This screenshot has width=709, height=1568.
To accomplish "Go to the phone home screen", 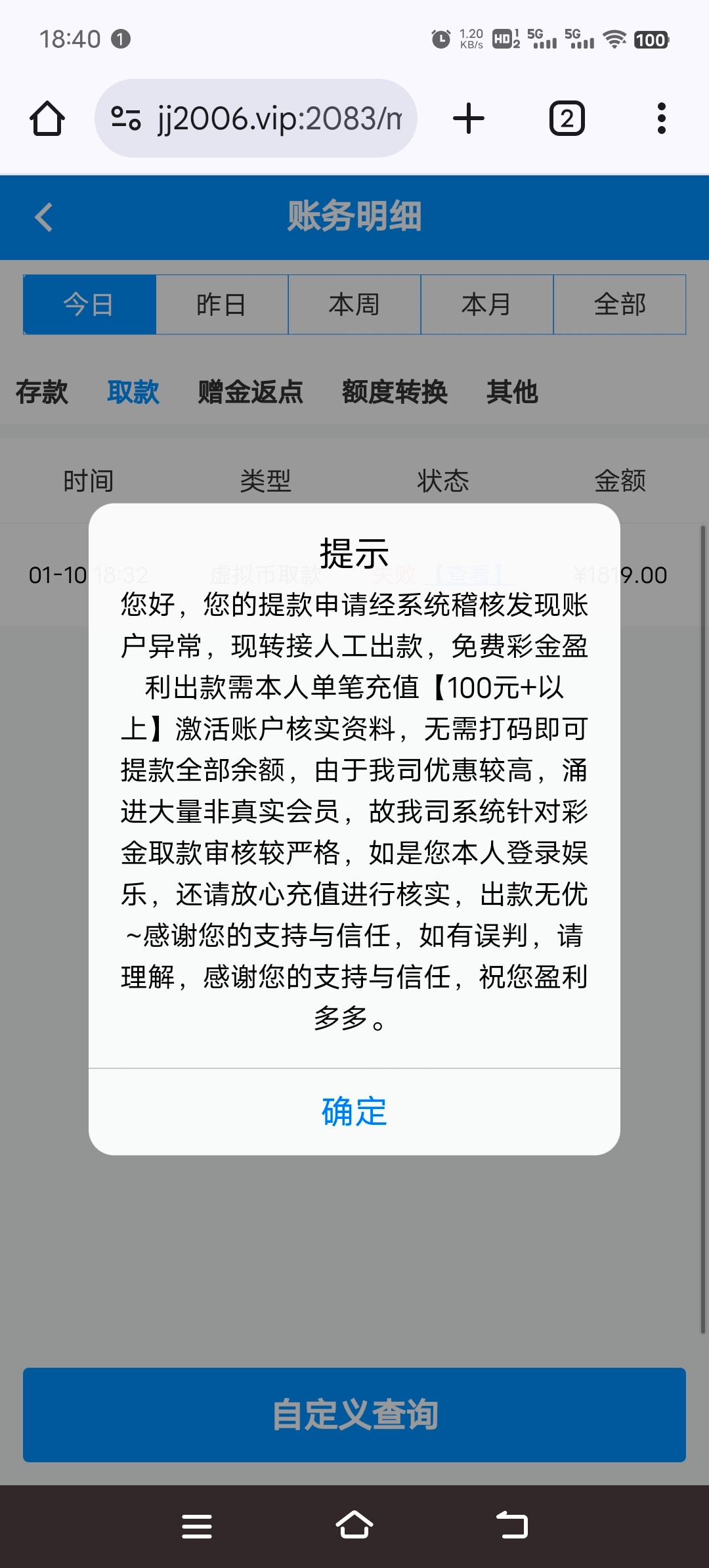I will [354, 1526].
